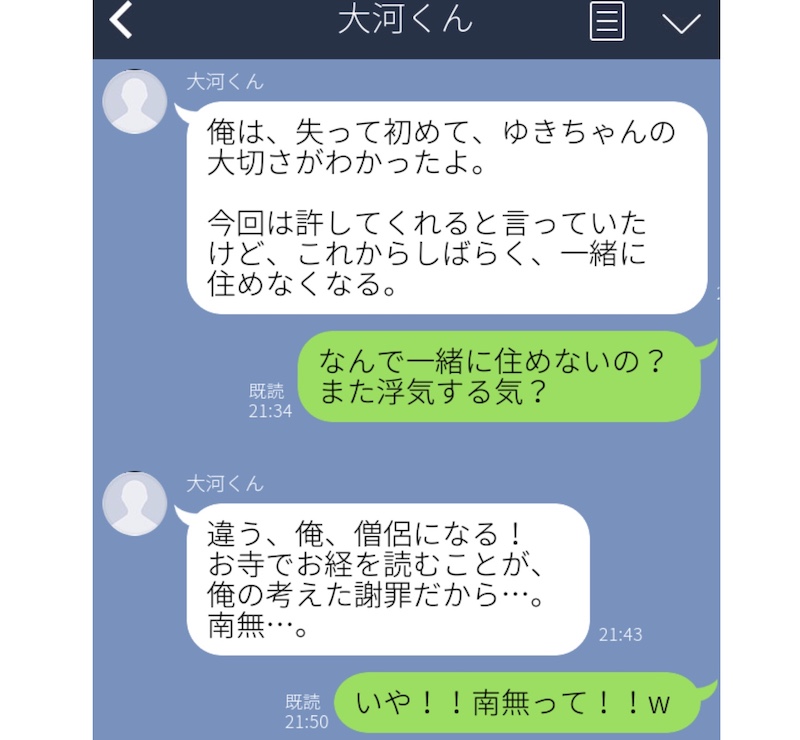Open the notes icon in the header
The width and height of the screenshot is (800, 740).
pyautogui.click(x=607, y=21)
